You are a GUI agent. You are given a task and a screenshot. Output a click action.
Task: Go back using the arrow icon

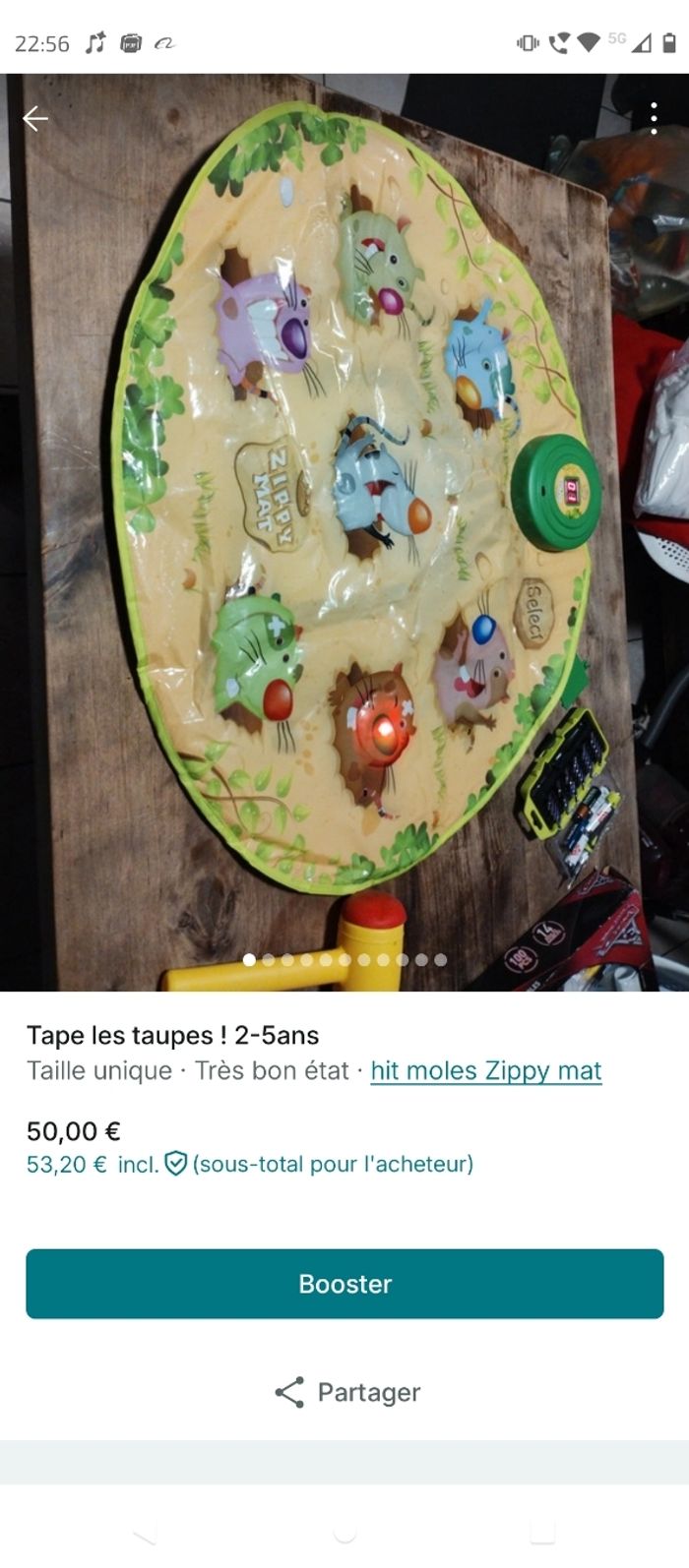pyautogui.click(x=35, y=119)
